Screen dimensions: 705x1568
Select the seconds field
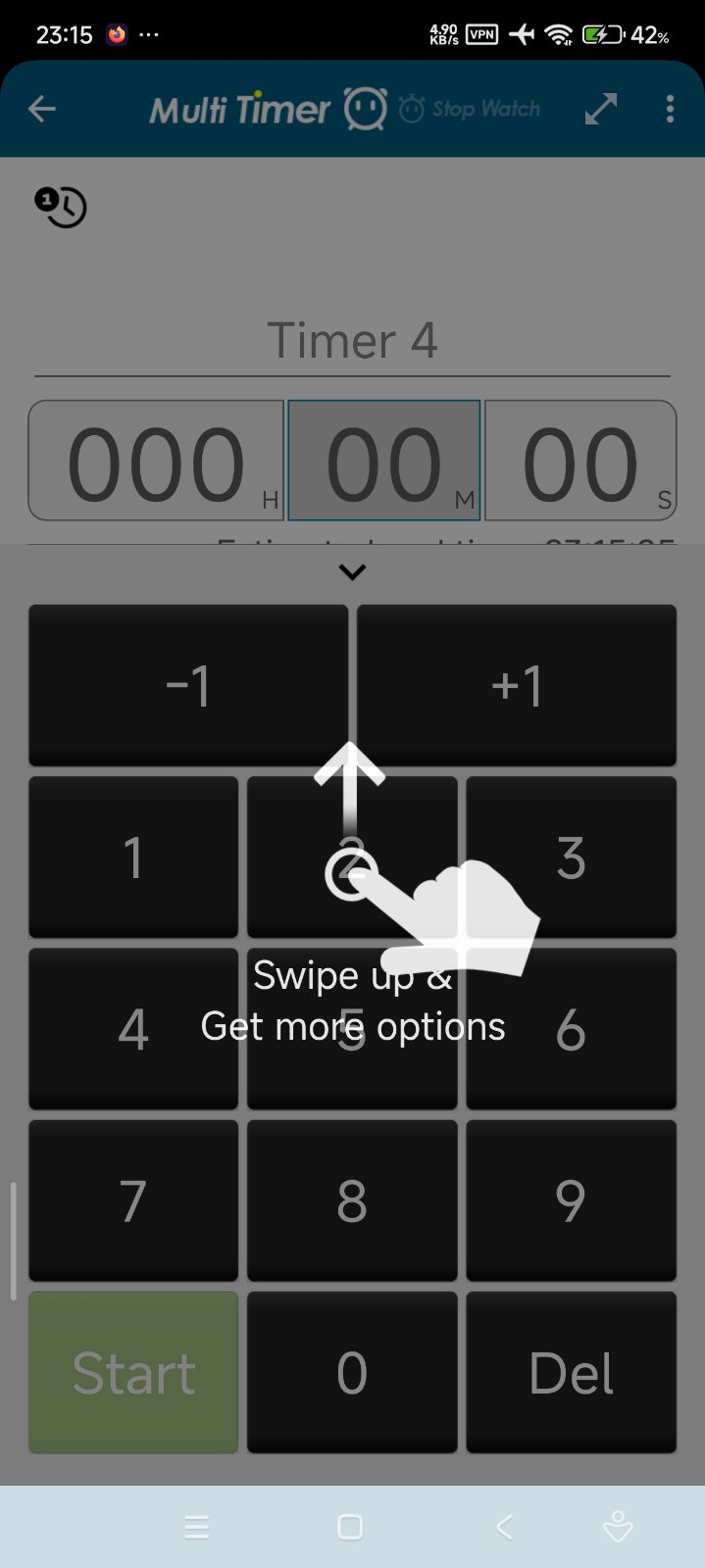pos(580,461)
